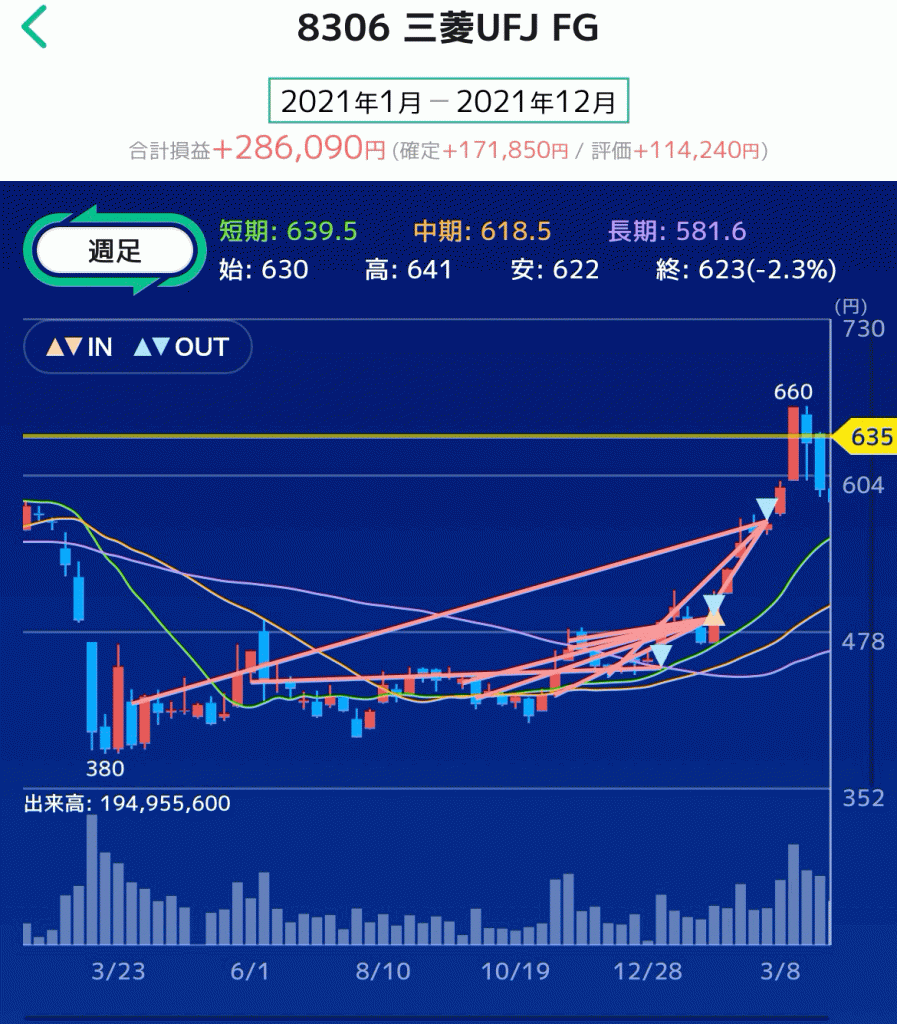Switch the 週足 chart timeframe
This screenshot has height=1024, width=897.
point(114,250)
